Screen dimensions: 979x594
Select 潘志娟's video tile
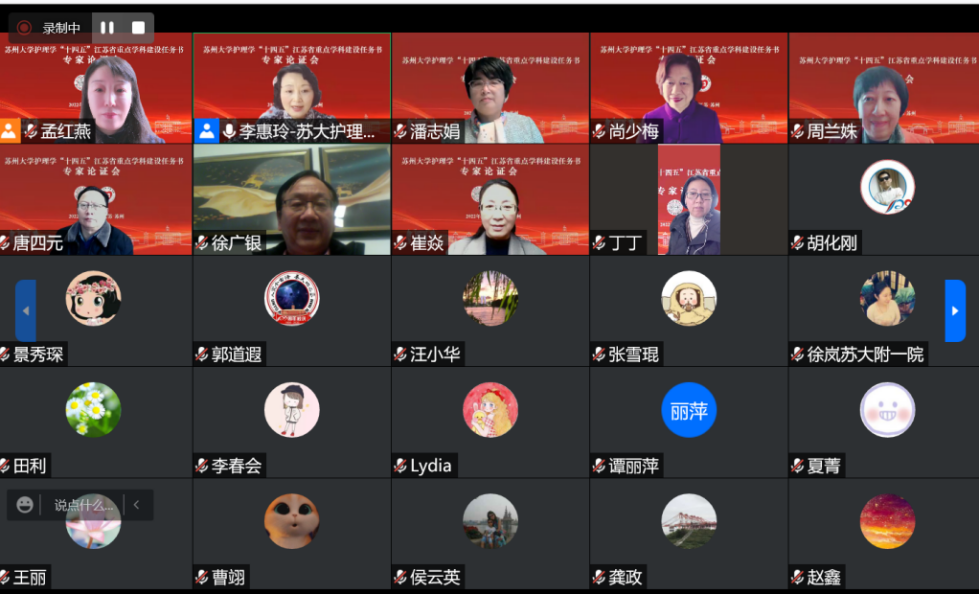(489, 88)
